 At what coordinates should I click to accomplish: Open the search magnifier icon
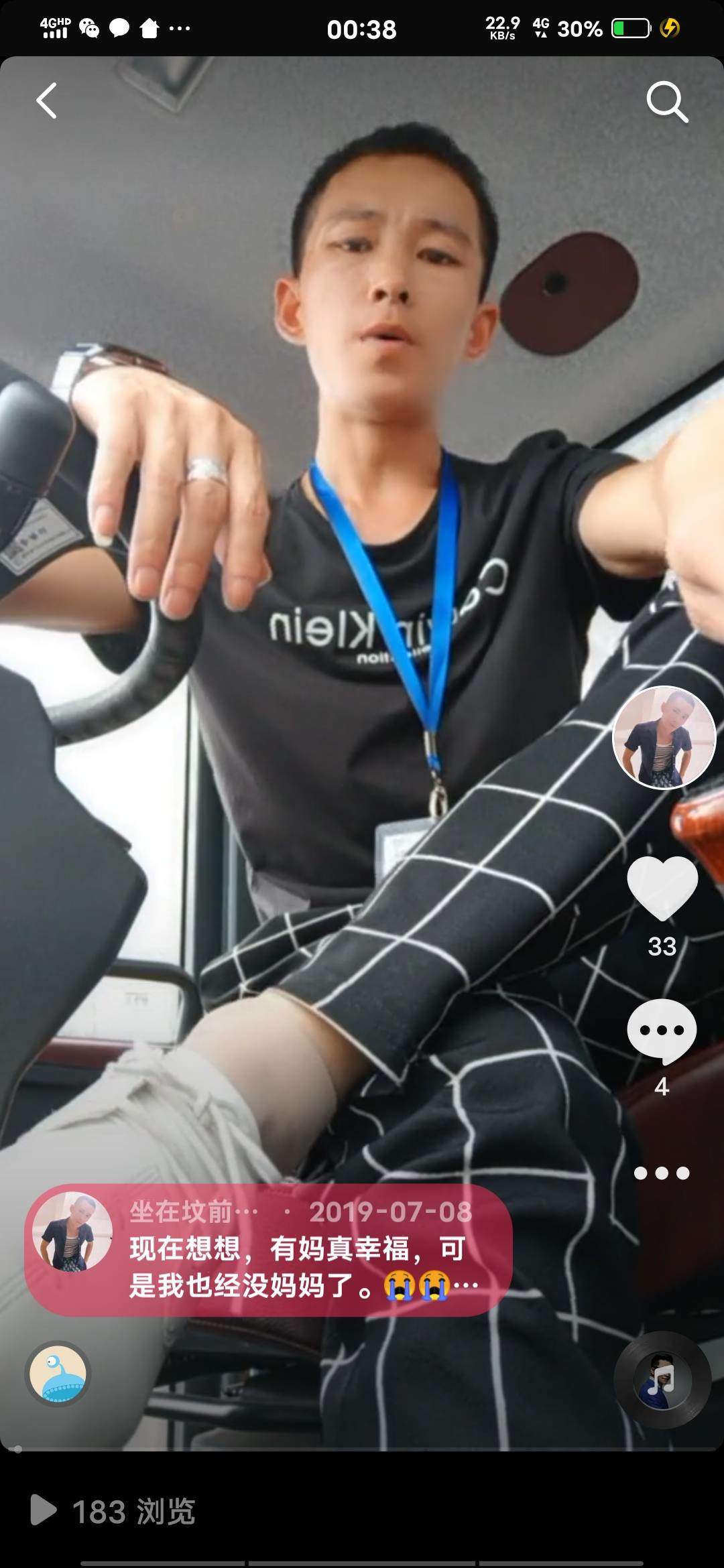click(x=666, y=102)
